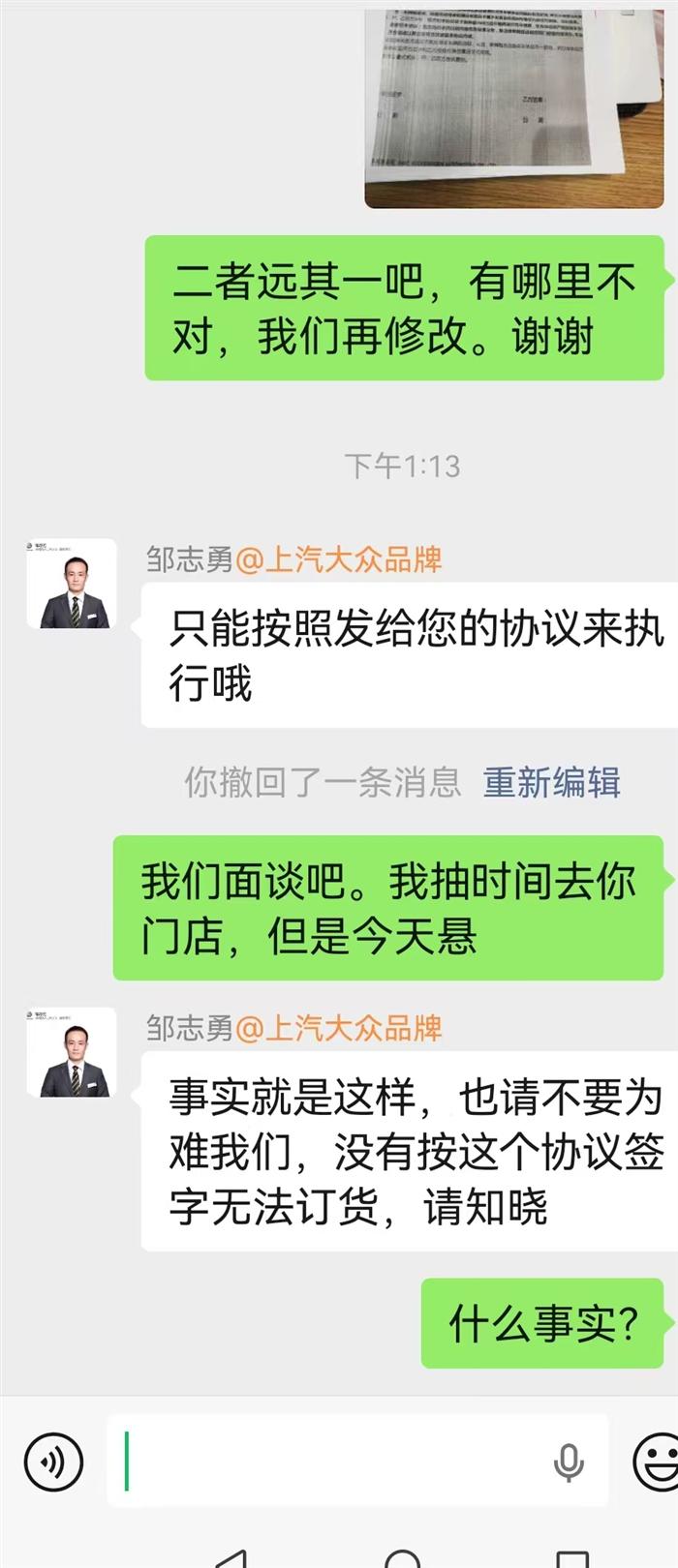Open 邹志勇's avatar beside the 事实就是这样 message
This screenshot has height=1568, width=678.
click(72, 1052)
